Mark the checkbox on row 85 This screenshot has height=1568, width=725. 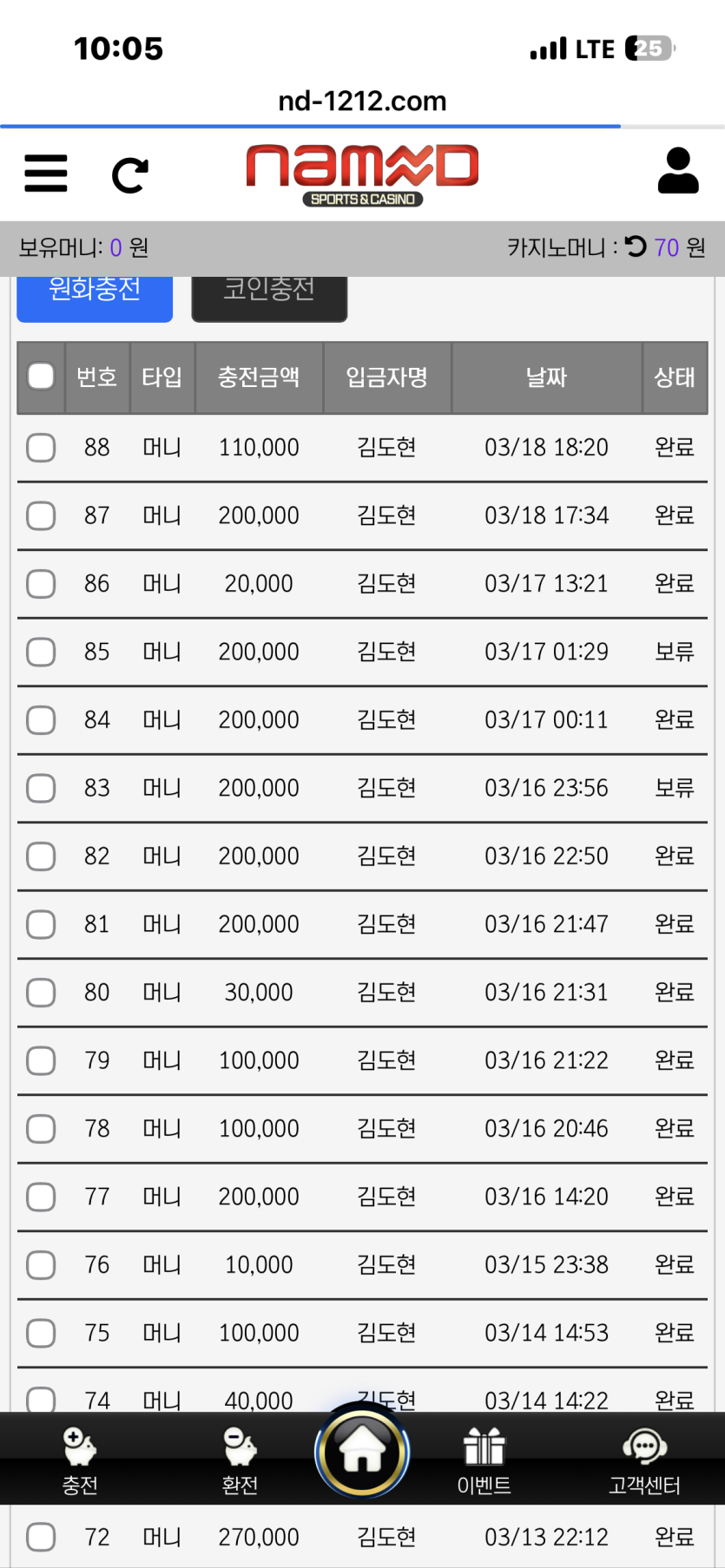coord(41,652)
